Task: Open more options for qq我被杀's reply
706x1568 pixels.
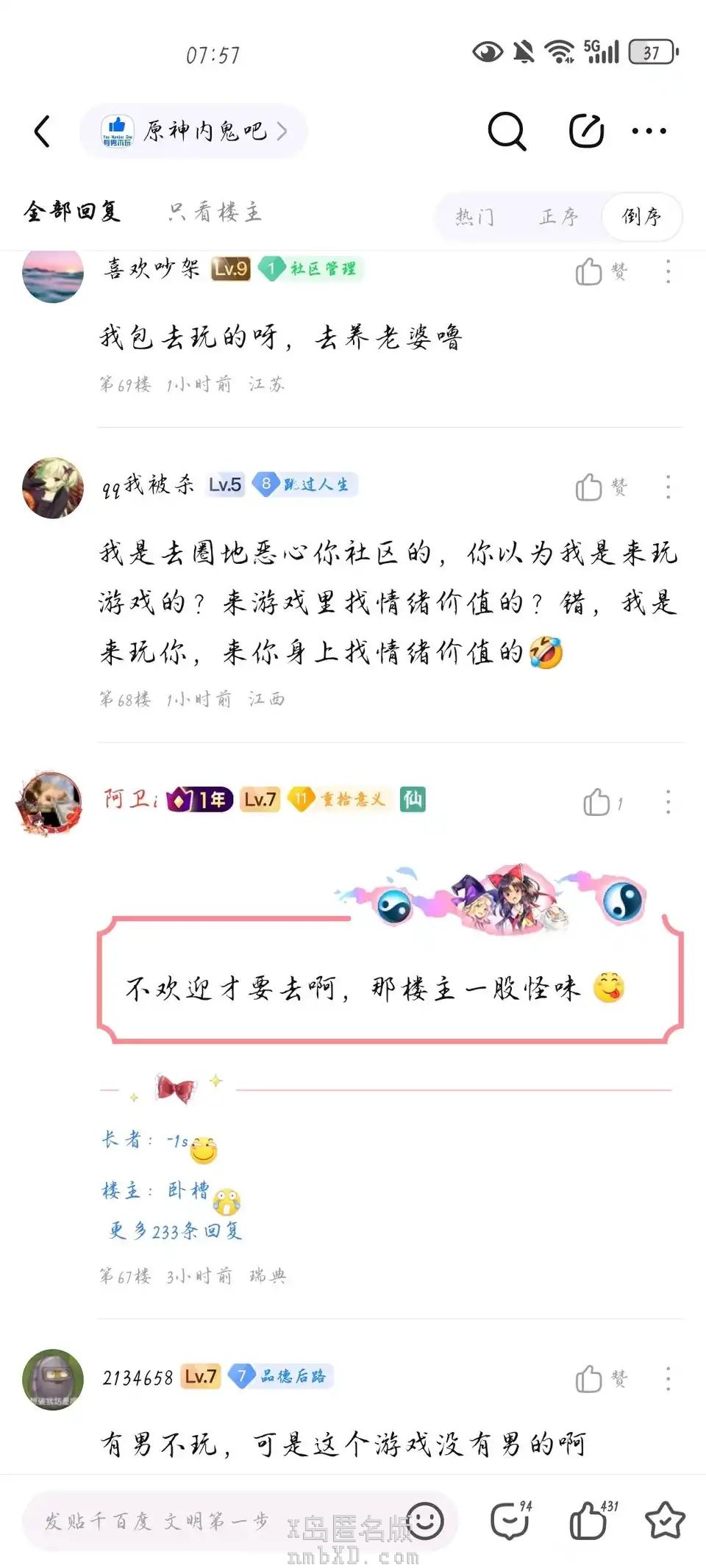Action: 668,487
